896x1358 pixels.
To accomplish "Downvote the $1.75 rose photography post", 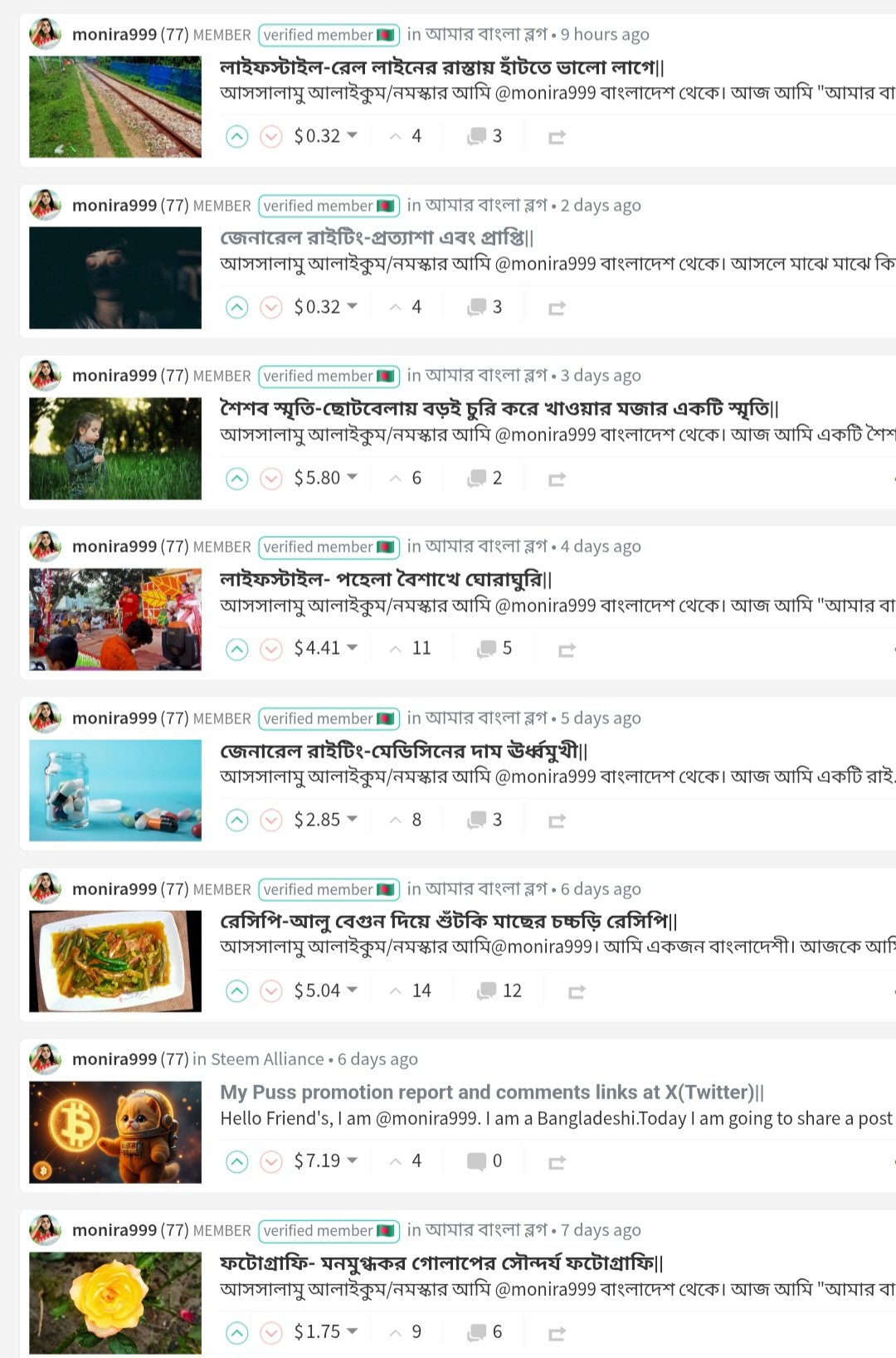I will tap(271, 1332).
